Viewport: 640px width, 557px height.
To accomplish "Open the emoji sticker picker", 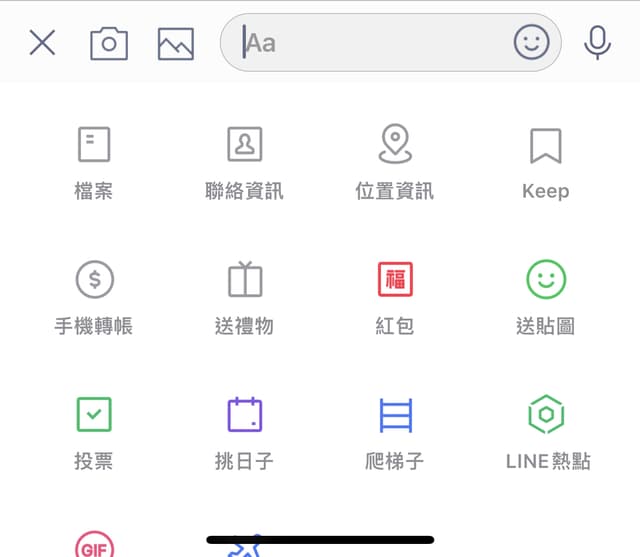I will pyautogui.click(x=532, y=42).
